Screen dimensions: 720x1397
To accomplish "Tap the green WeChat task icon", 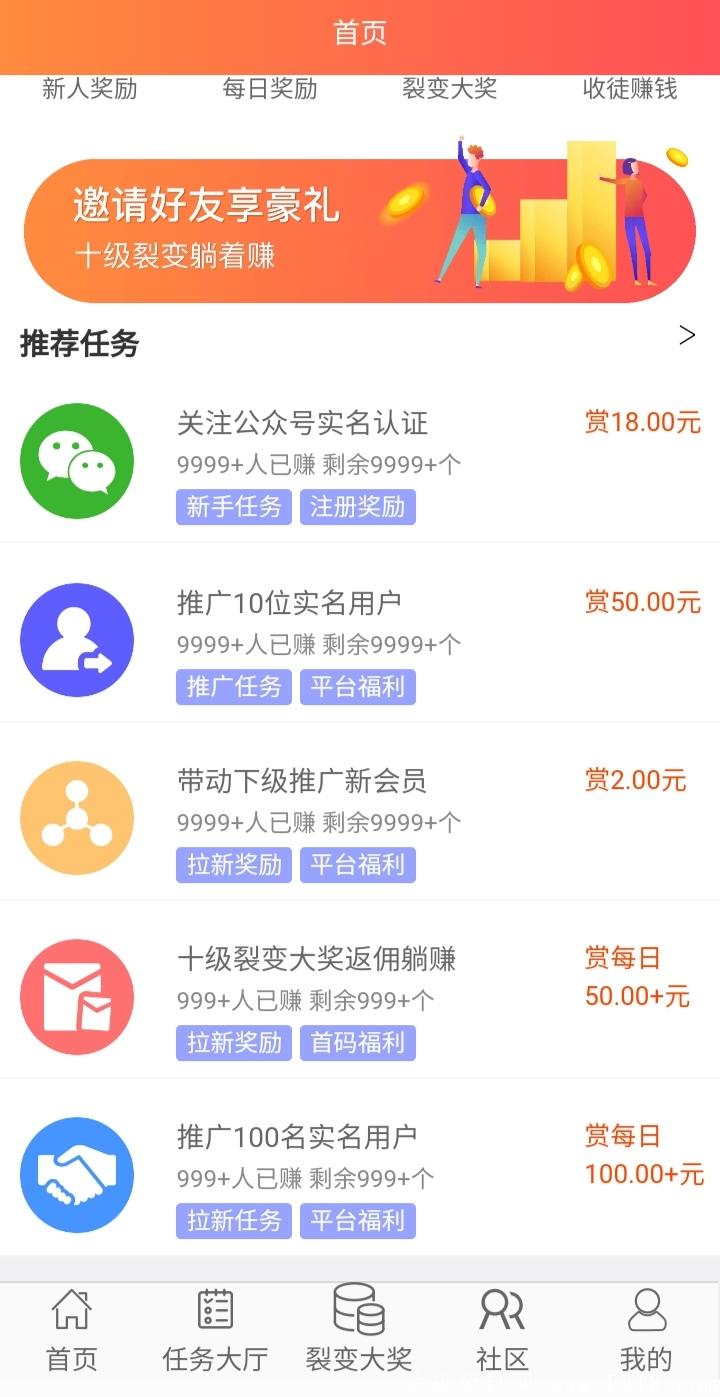I will click(77, 461).
